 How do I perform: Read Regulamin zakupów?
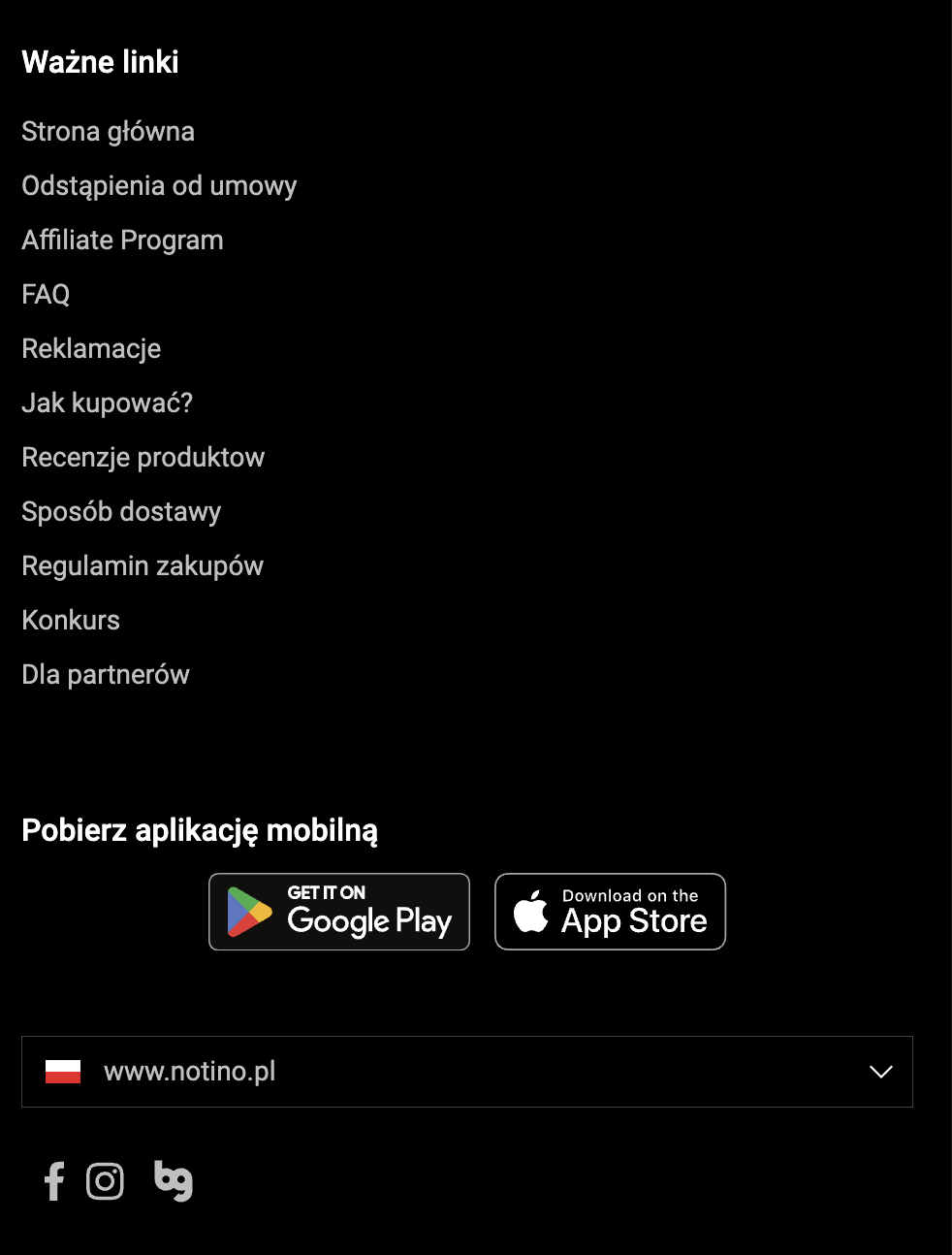(143, 566)
